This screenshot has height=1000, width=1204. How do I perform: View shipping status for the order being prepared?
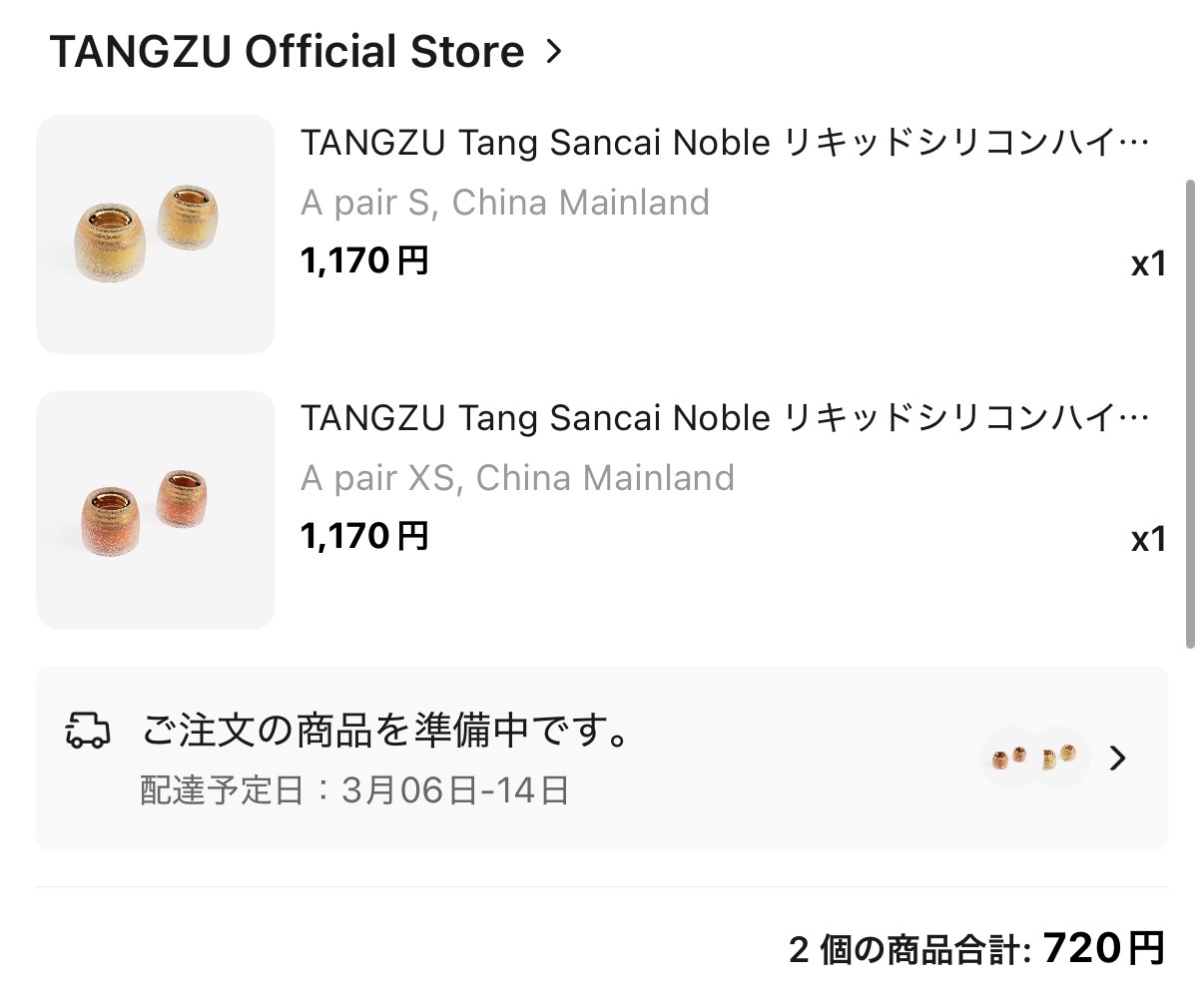point(601,758)
